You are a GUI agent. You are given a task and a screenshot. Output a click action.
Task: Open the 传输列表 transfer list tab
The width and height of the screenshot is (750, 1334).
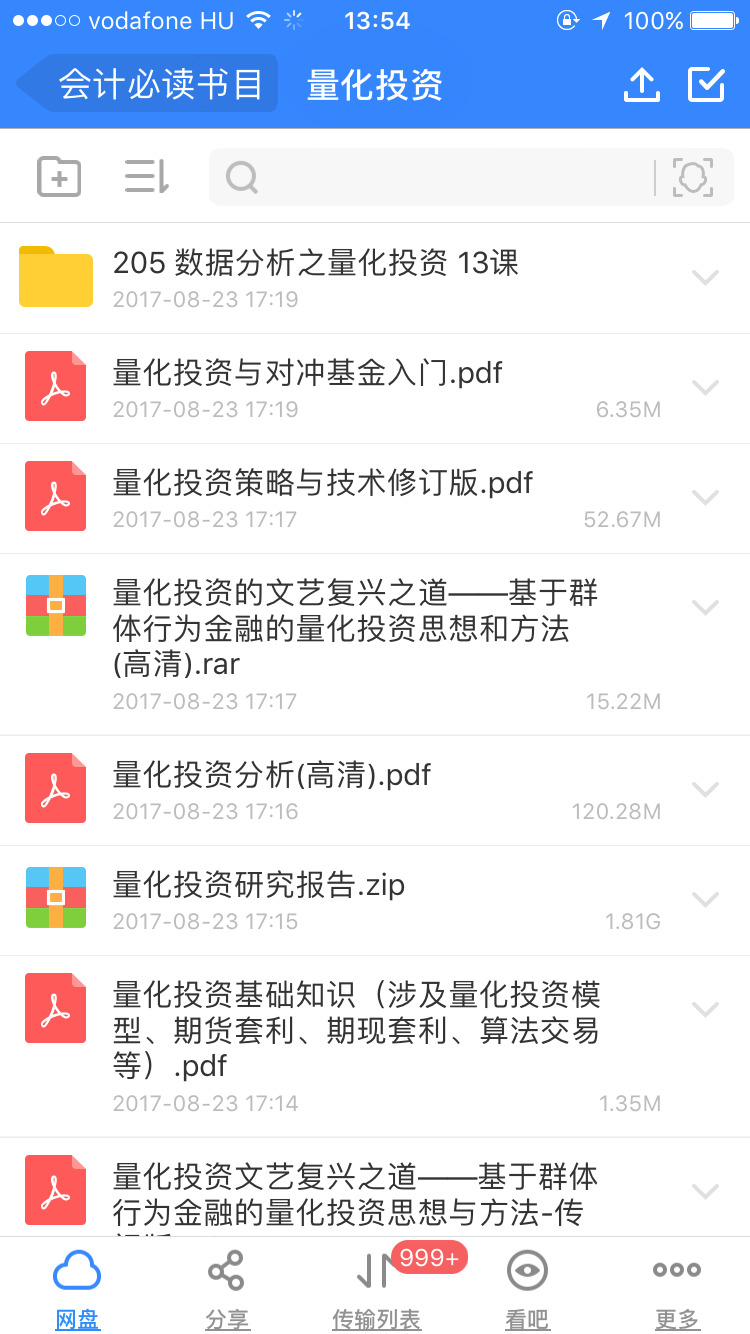click(376, 1285)
